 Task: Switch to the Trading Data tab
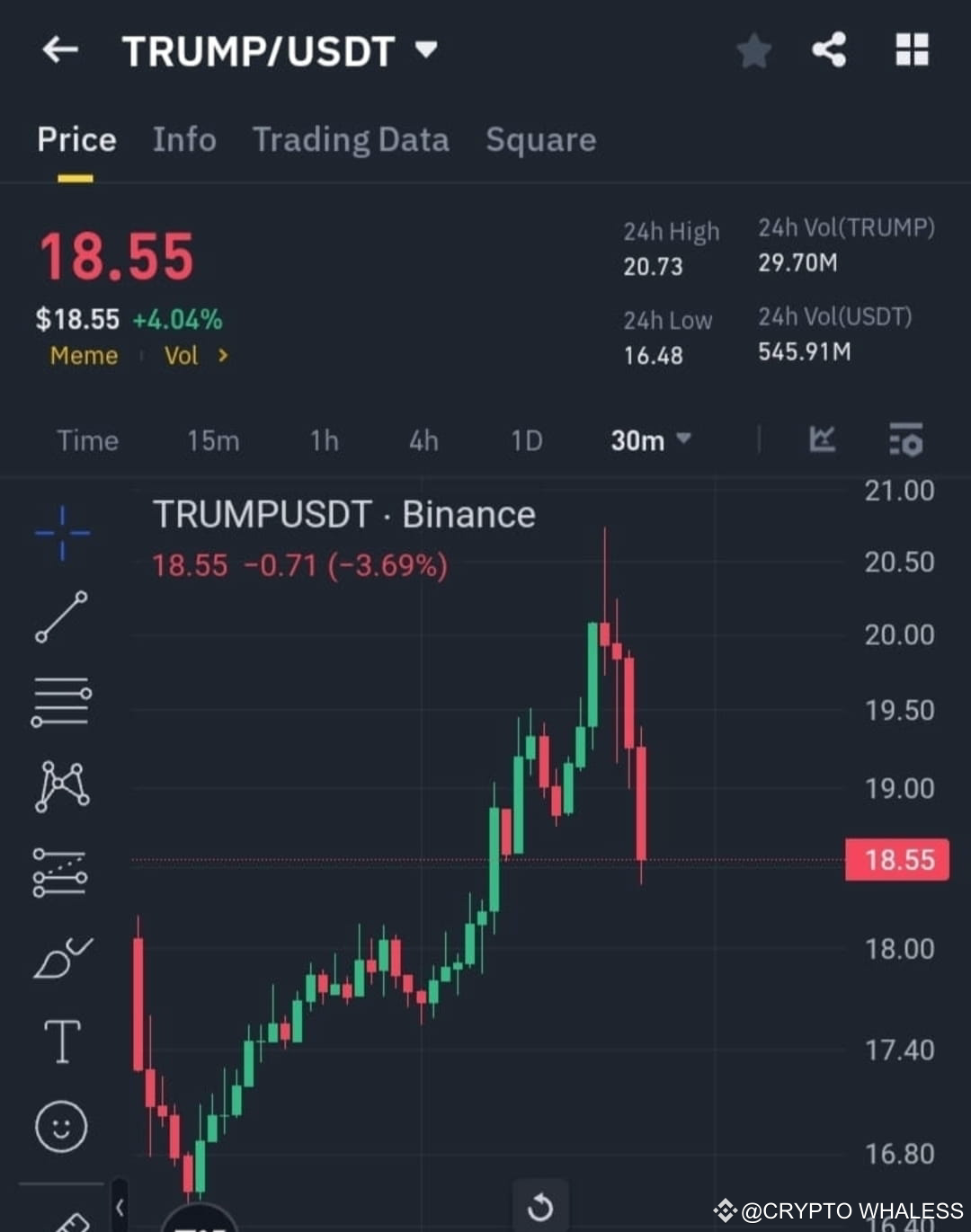point(351,140)
